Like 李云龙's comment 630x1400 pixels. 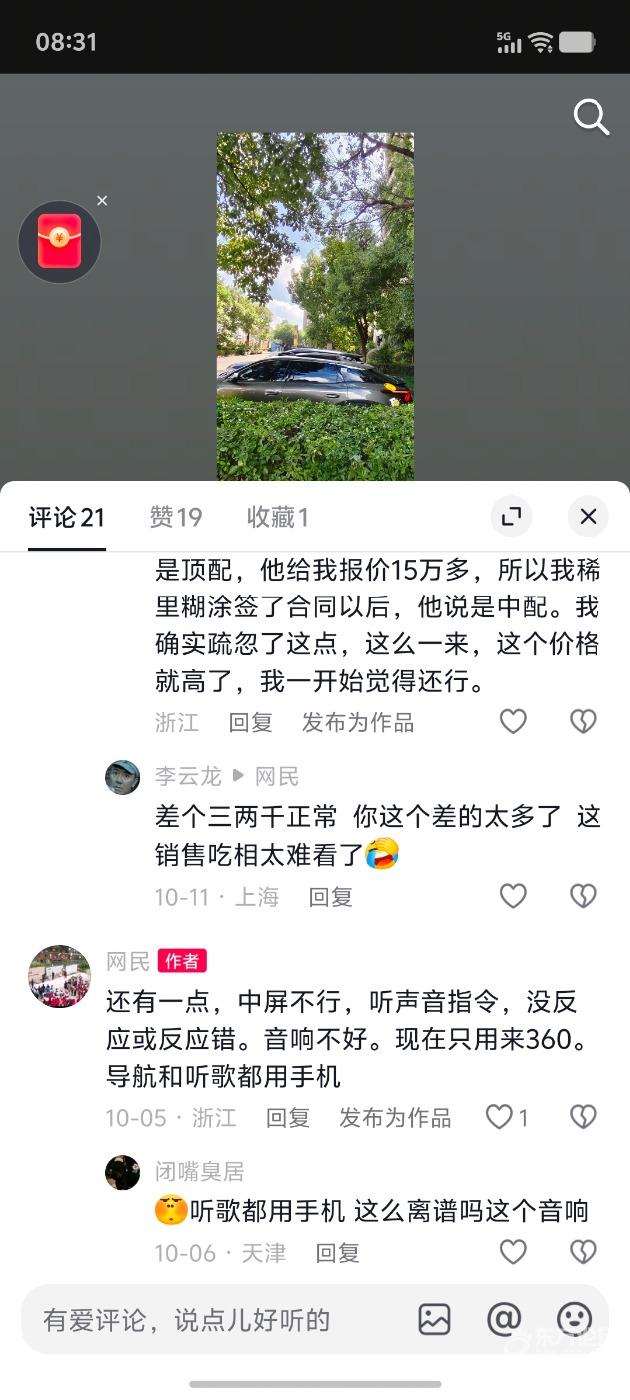point(513,896)
